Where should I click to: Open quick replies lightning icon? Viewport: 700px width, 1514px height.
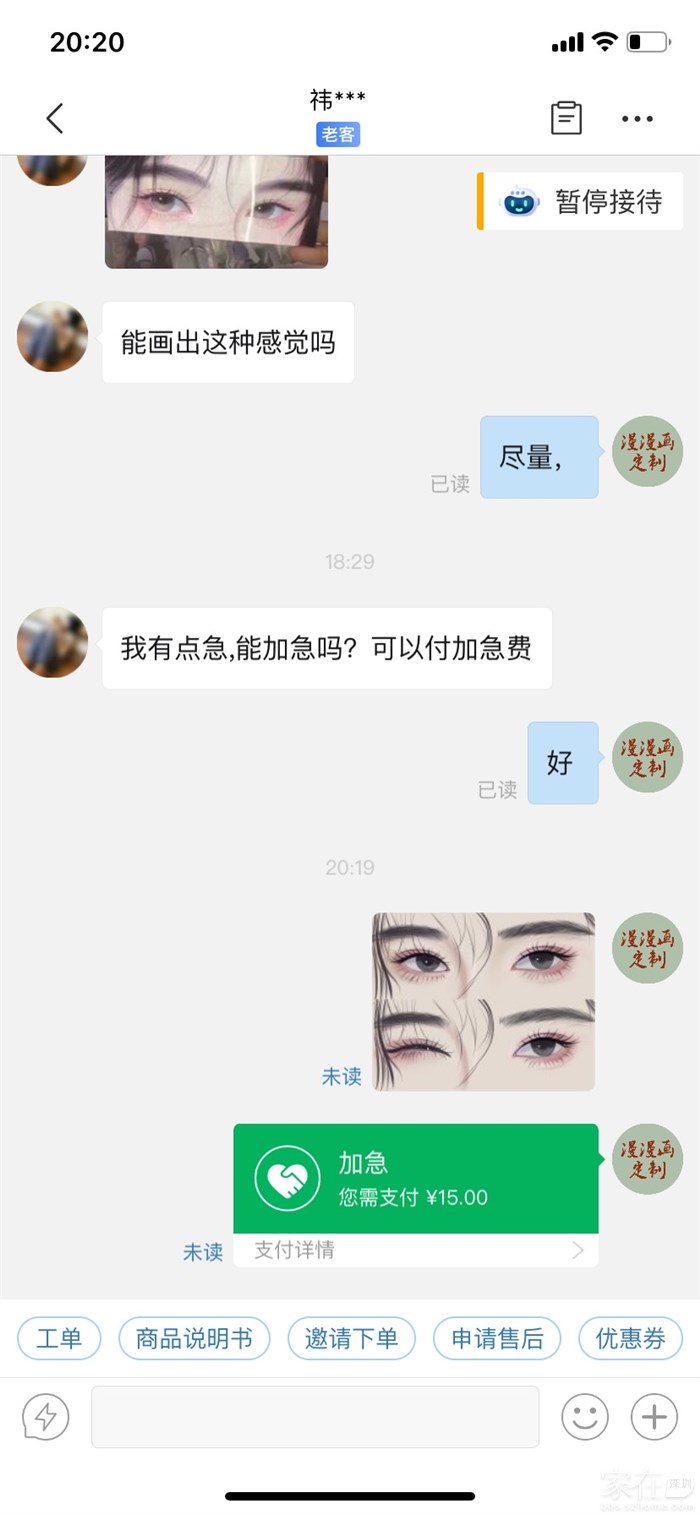(x=46, y=1416)
